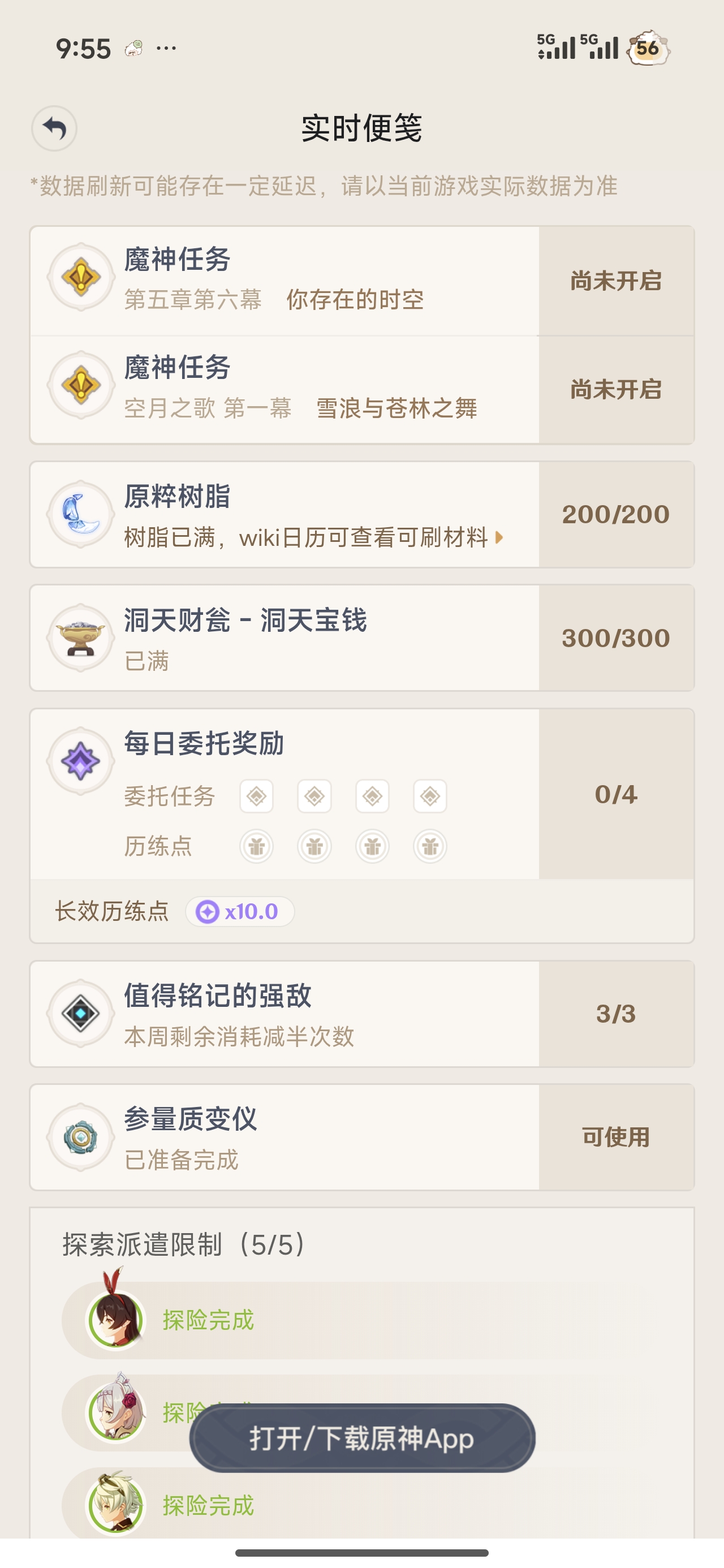
Task: Toggle the fourth 历练点 reward marker
Action: click(x=430, y=846)
